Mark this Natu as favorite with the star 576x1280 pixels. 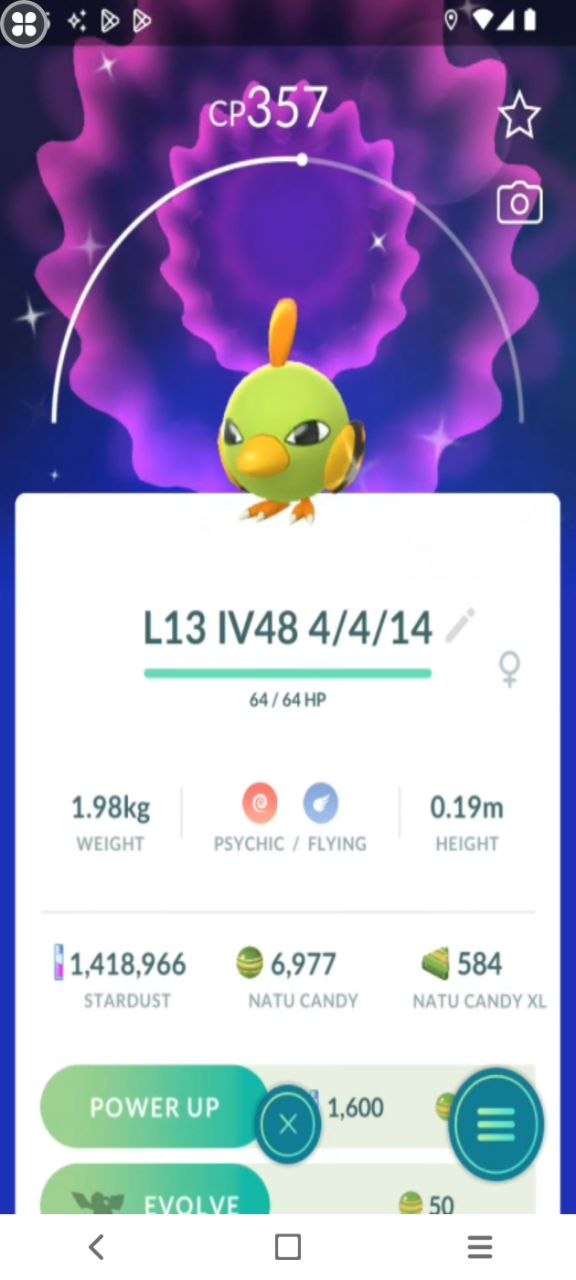519,117
